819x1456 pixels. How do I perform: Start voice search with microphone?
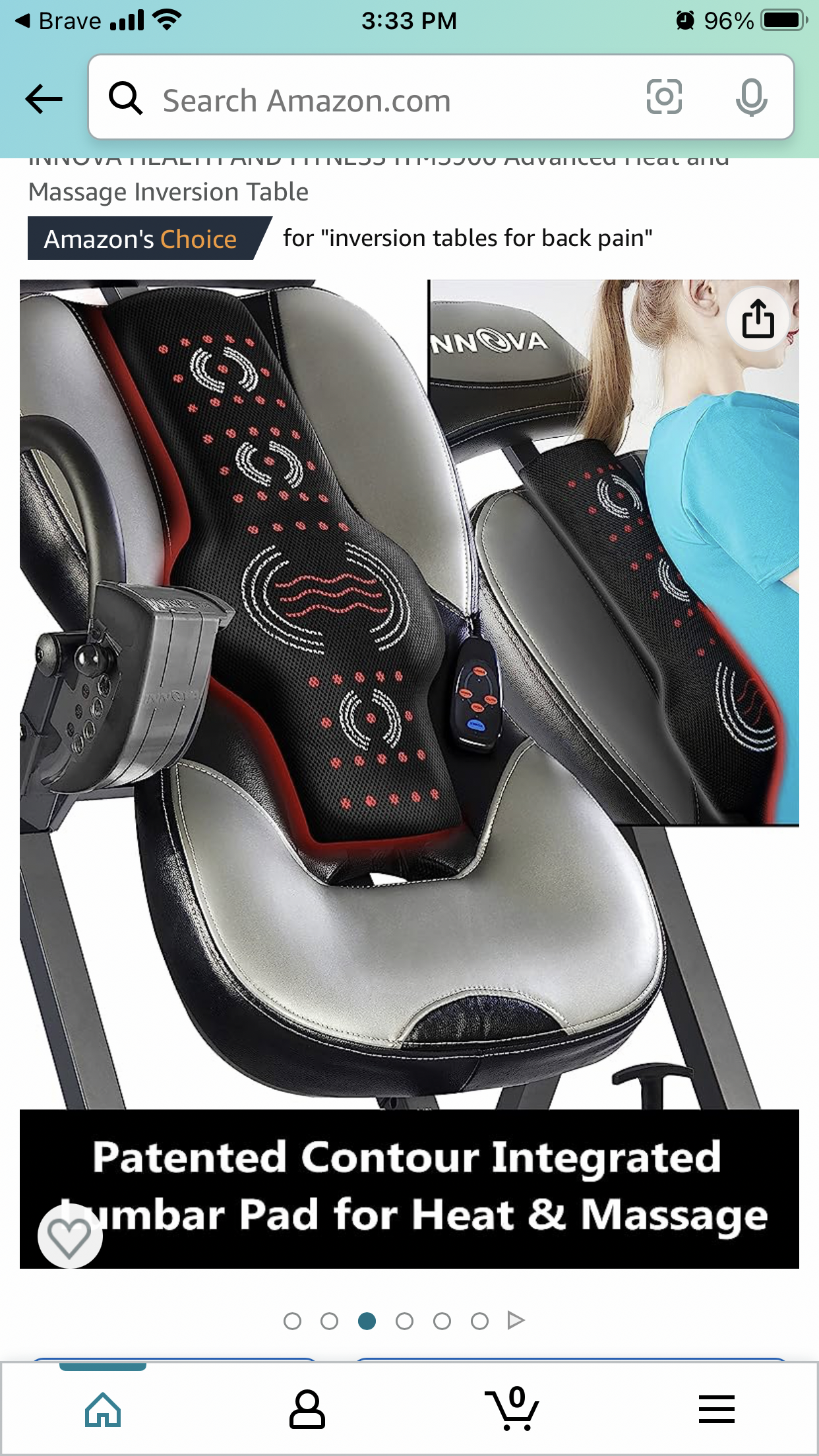click(x=751, y=98)
